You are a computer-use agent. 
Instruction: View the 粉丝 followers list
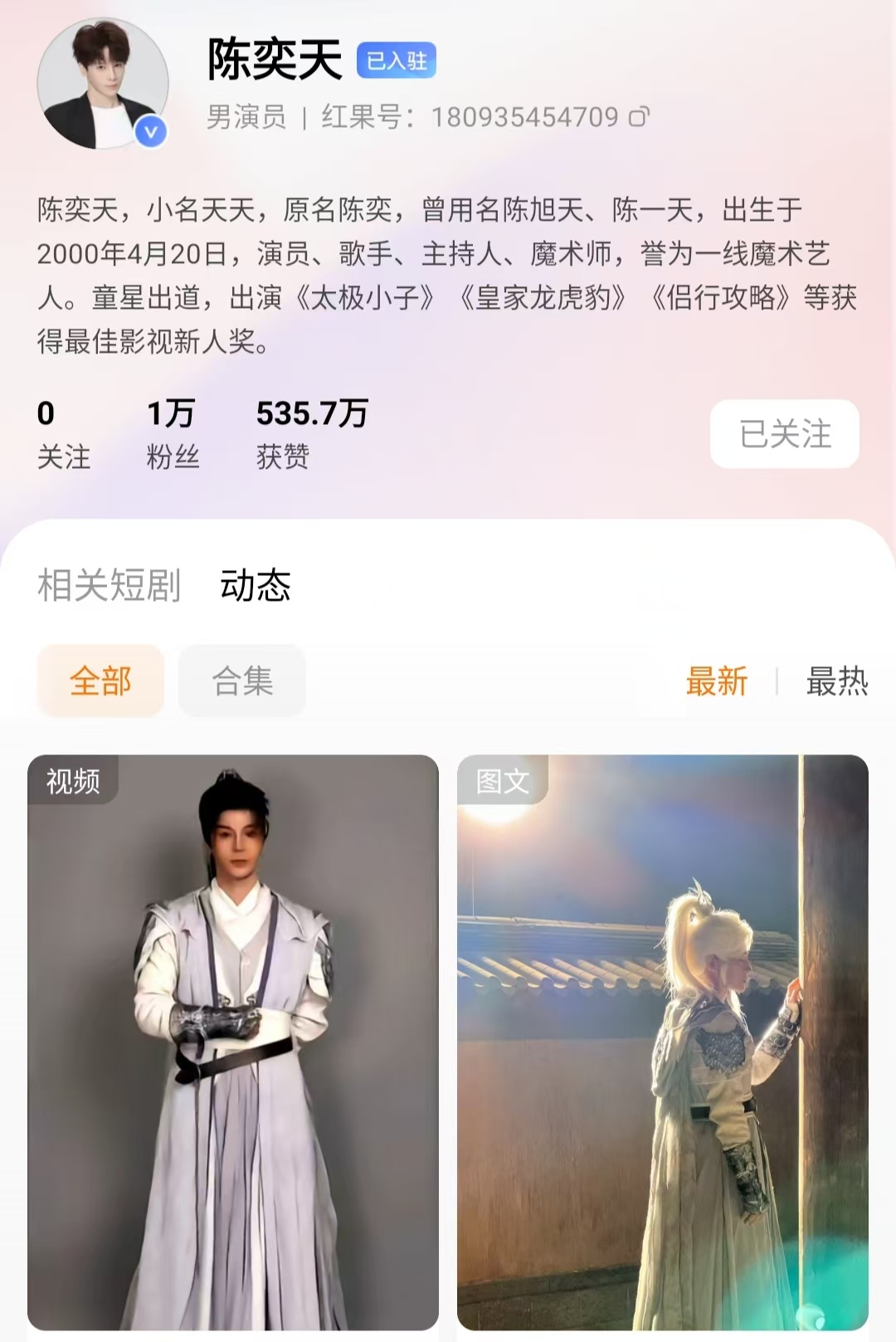(172, 434)
